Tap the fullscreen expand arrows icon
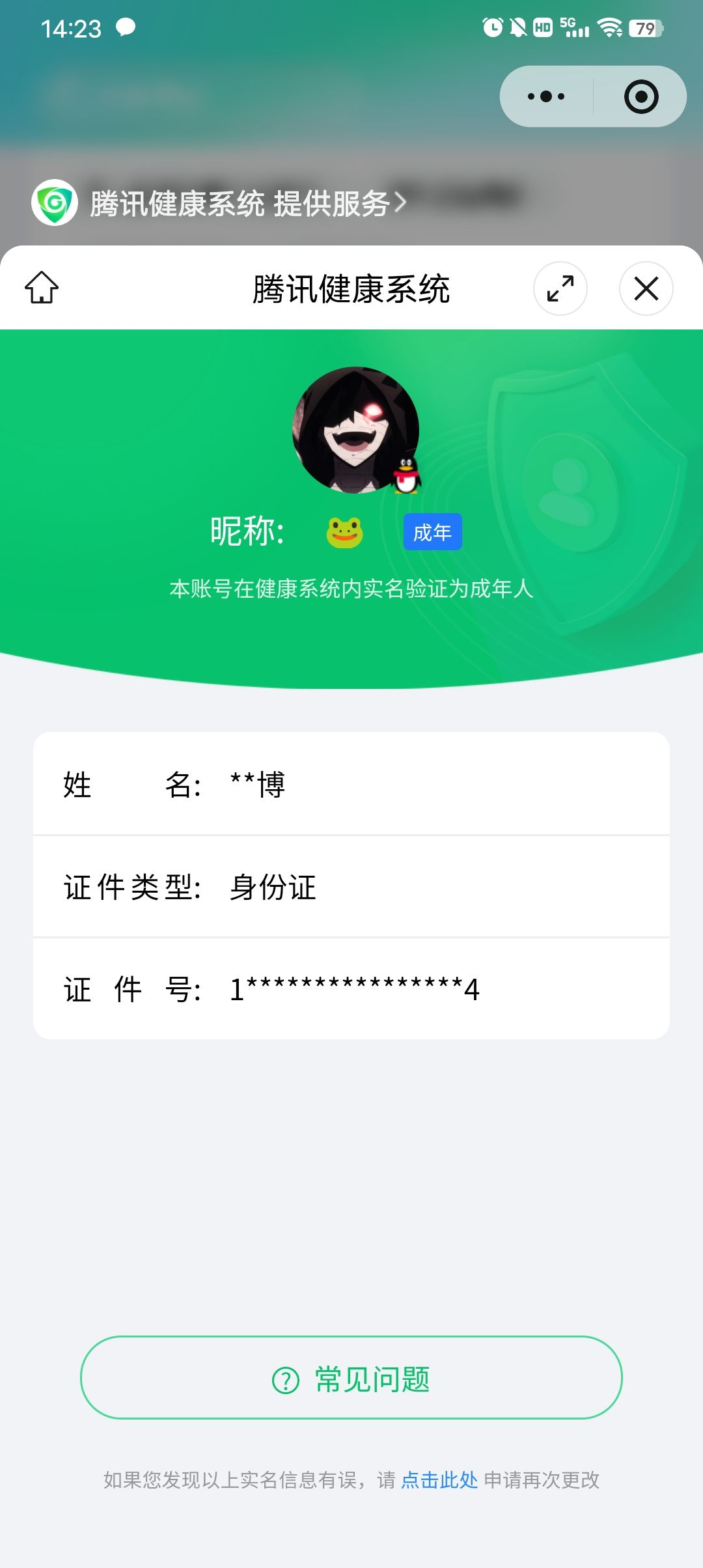This screenshot has height=1568, width=703. 560,288
